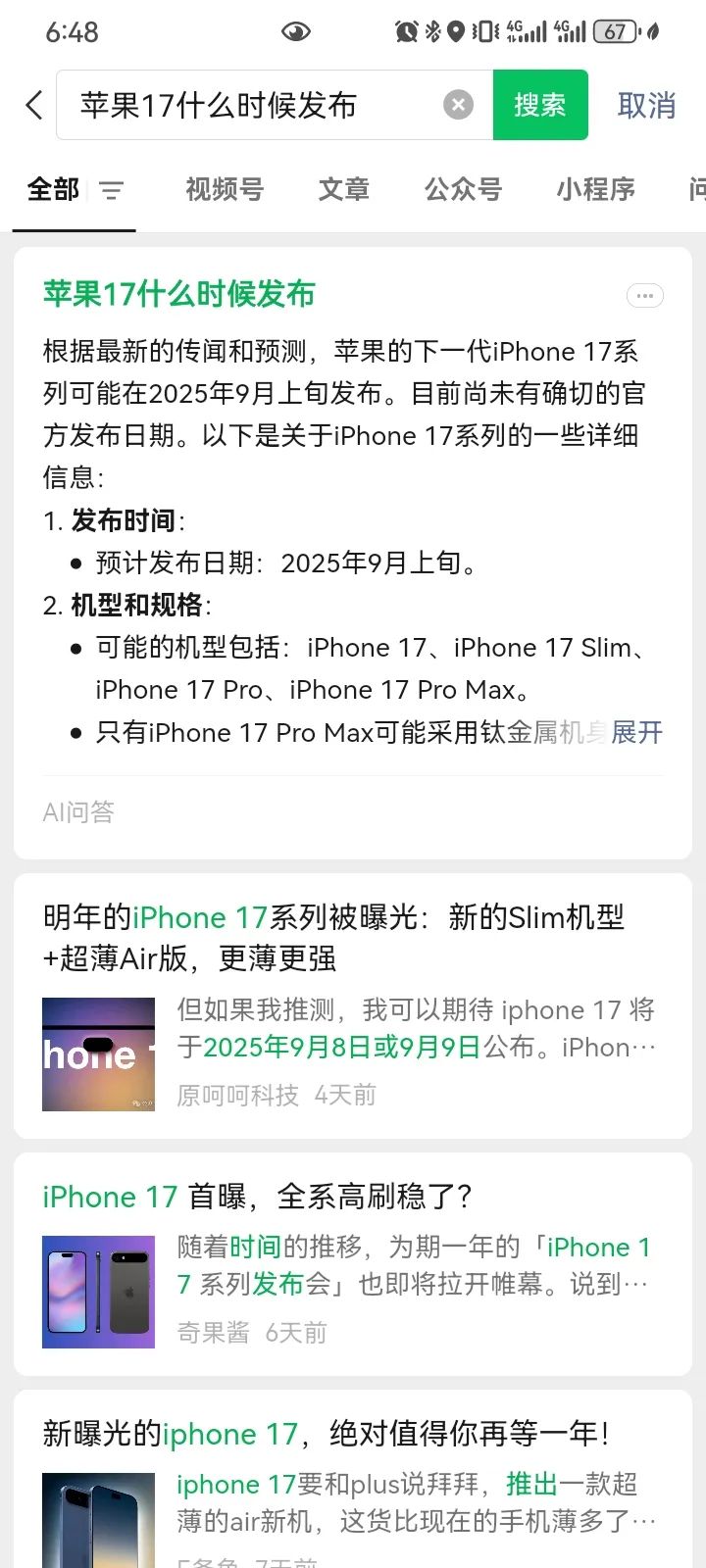Go back using the top-left arrow
706x1568 pixels.
[x=34, y=105]
